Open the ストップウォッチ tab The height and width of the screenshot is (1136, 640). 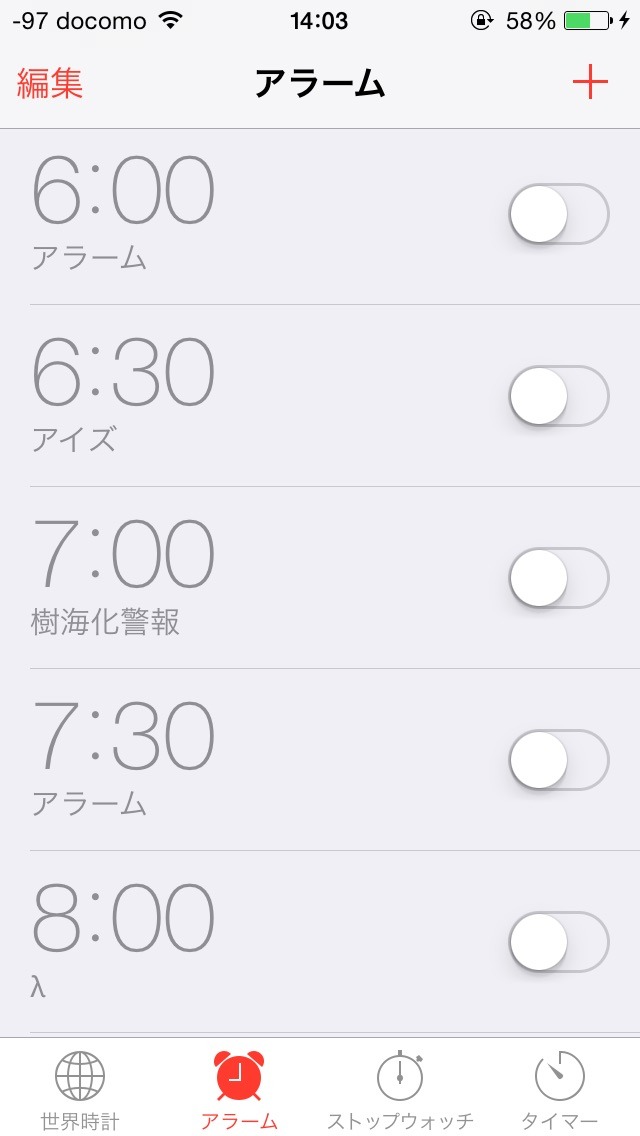tap(400, 1088)
